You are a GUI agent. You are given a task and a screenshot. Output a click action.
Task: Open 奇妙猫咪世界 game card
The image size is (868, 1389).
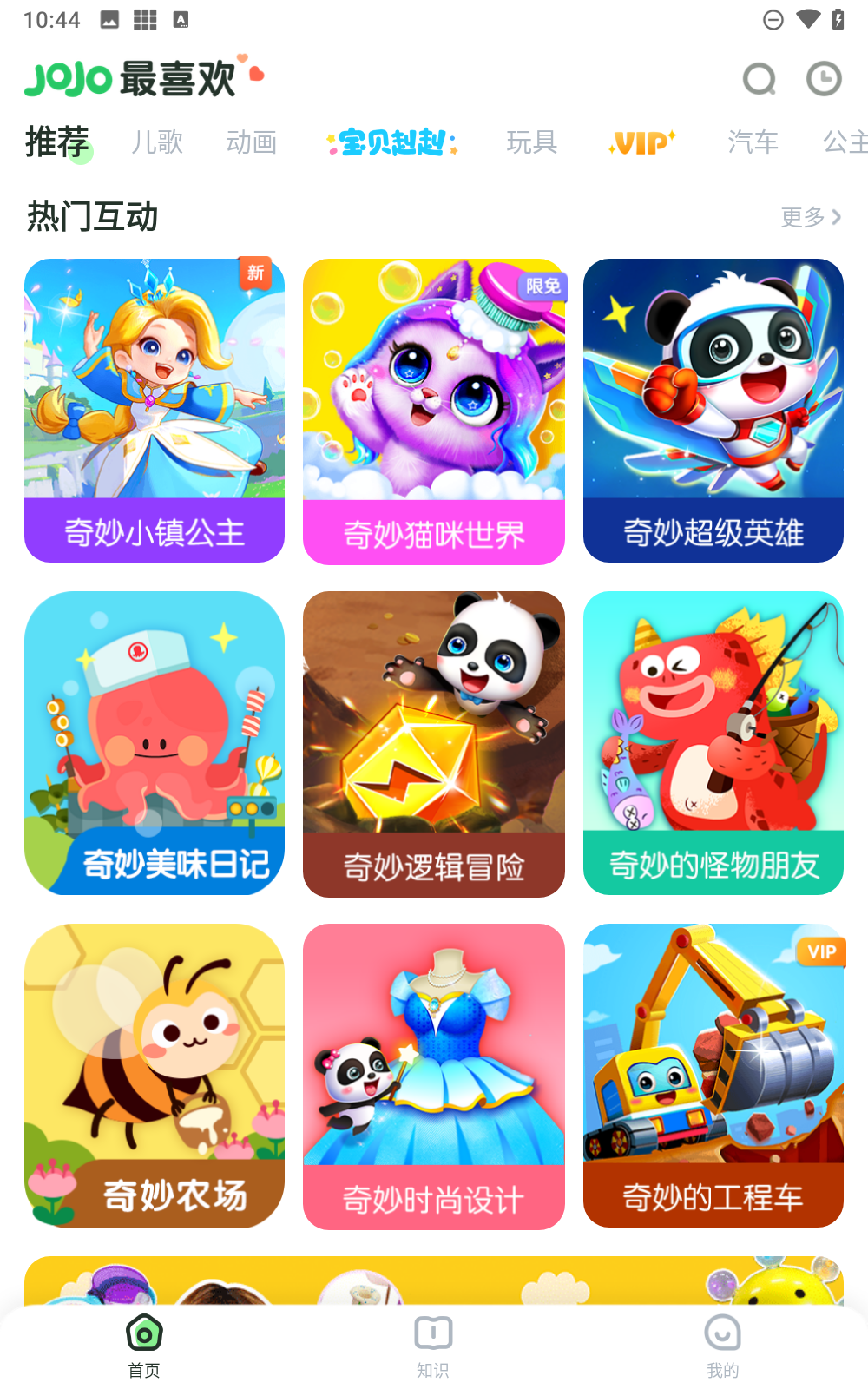(434, 411)
